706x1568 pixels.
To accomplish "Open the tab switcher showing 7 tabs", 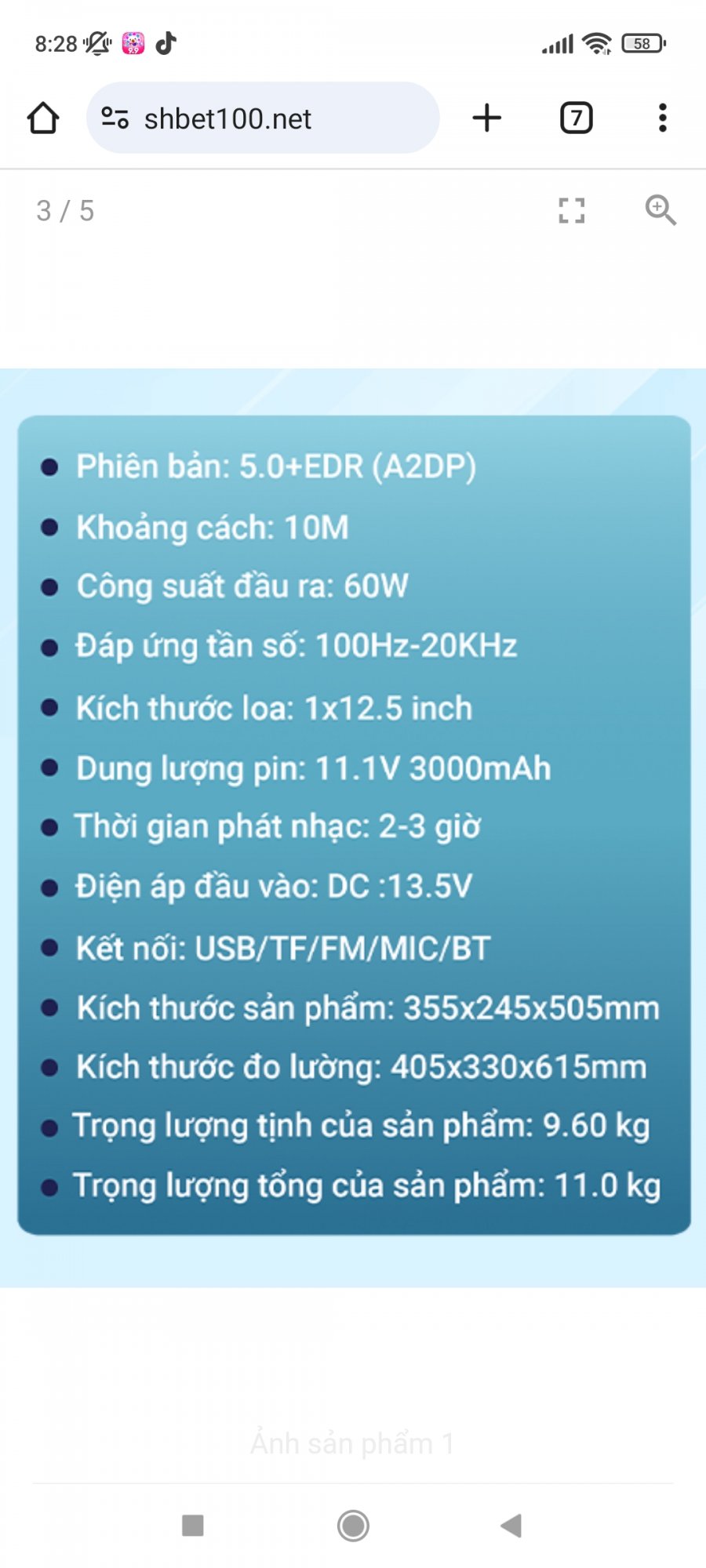I will coord(576,118).
